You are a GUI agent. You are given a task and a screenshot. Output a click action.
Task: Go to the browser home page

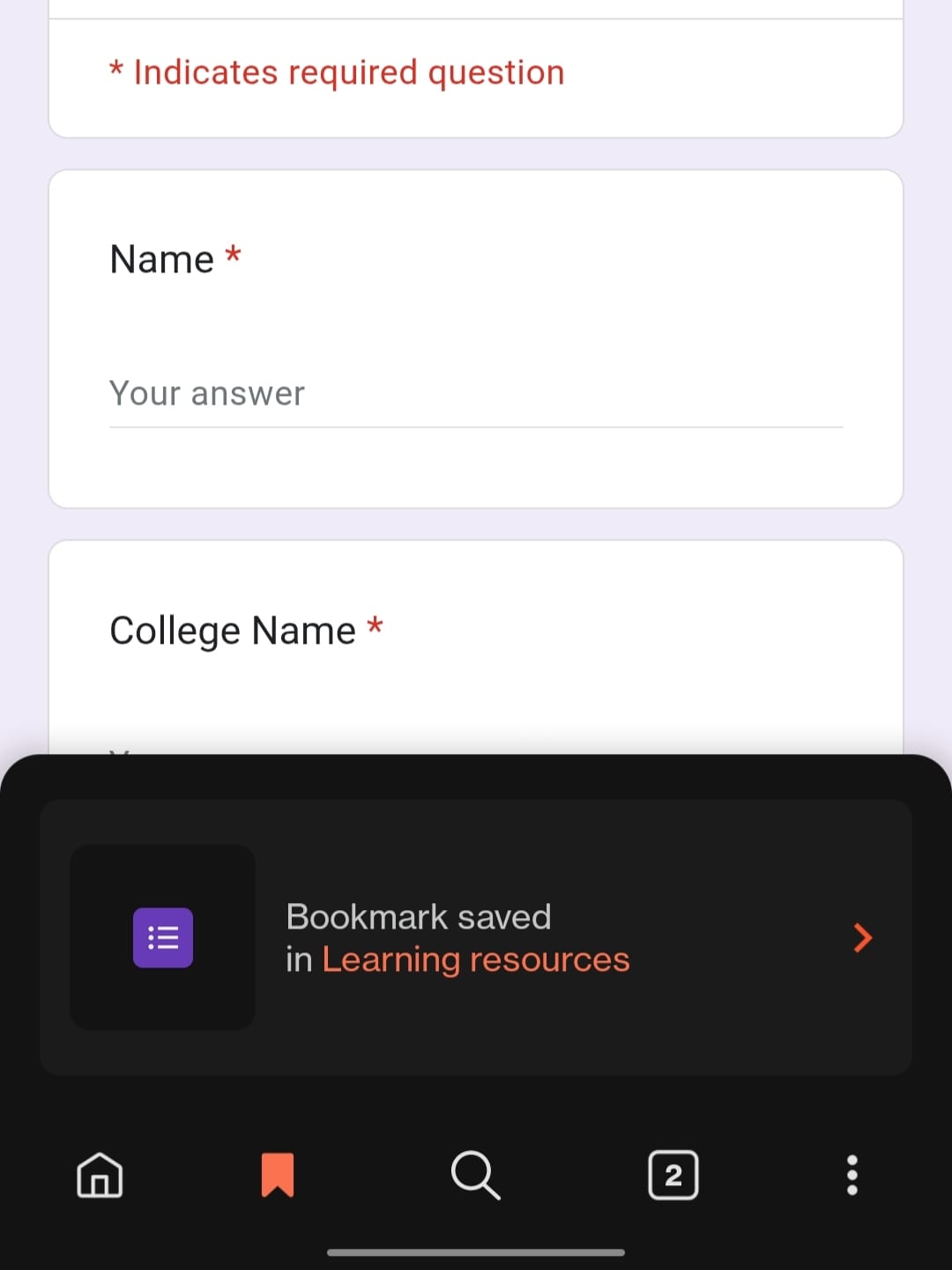[x=100, y=1175]
